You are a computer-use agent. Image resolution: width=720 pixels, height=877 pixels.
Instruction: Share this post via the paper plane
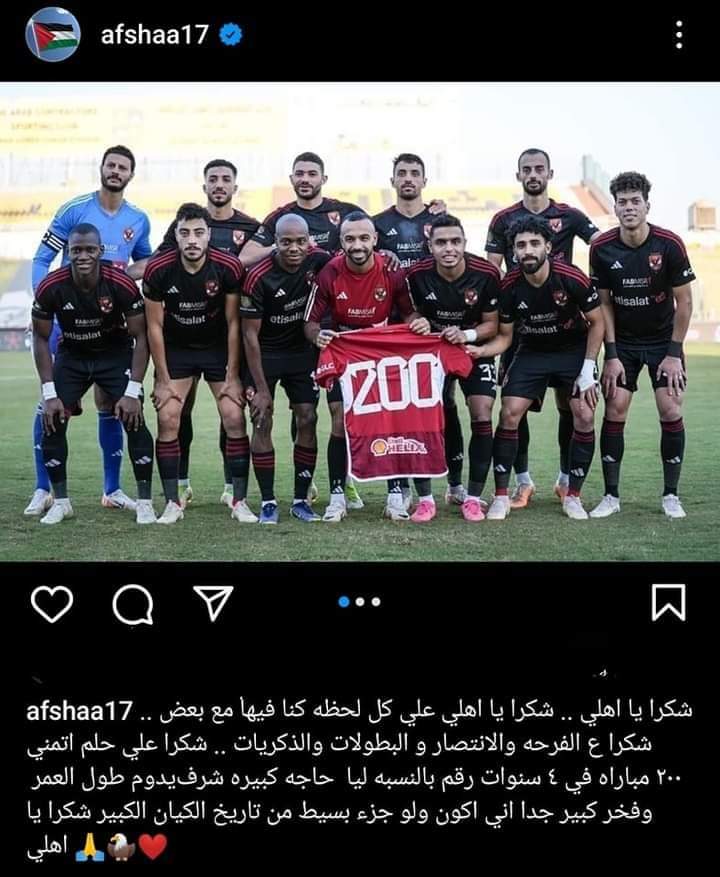click(213, 603)
